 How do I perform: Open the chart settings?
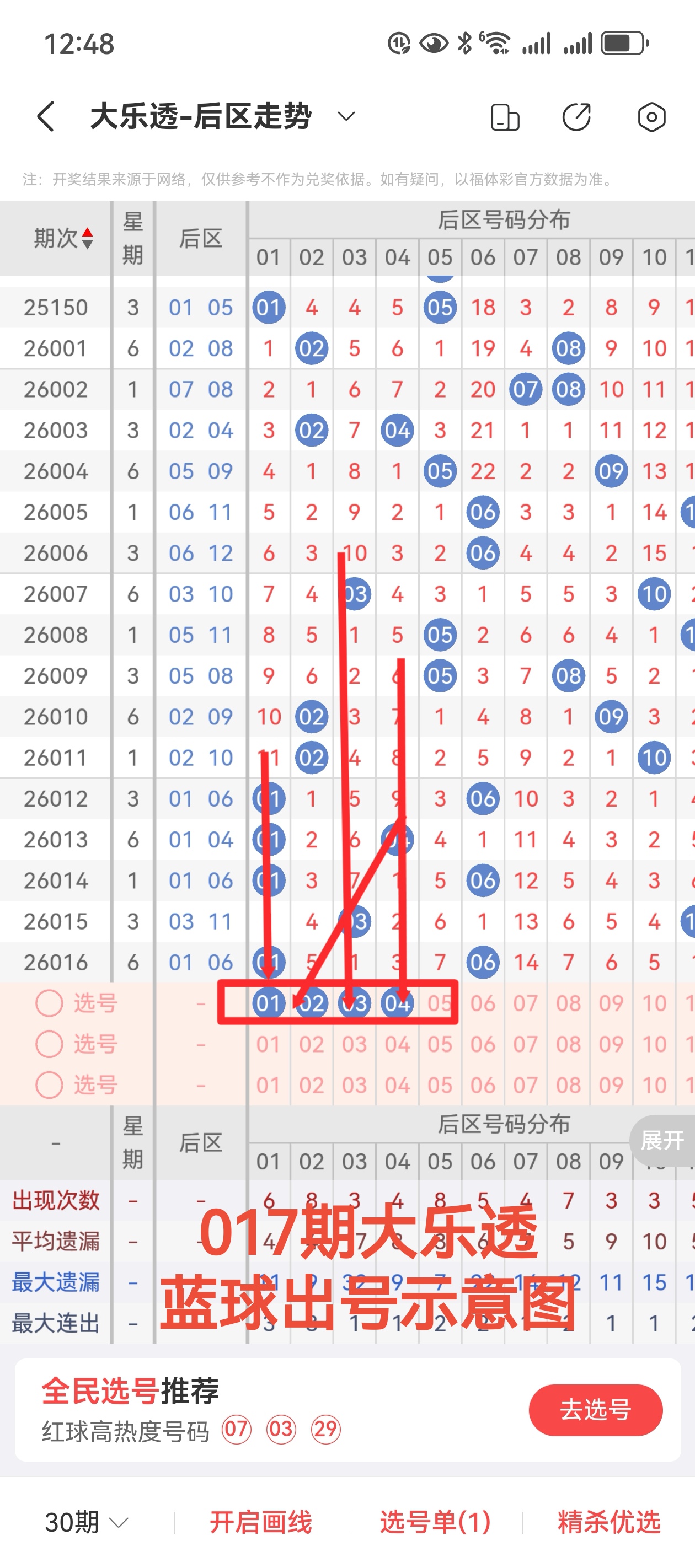coord(651,117)
